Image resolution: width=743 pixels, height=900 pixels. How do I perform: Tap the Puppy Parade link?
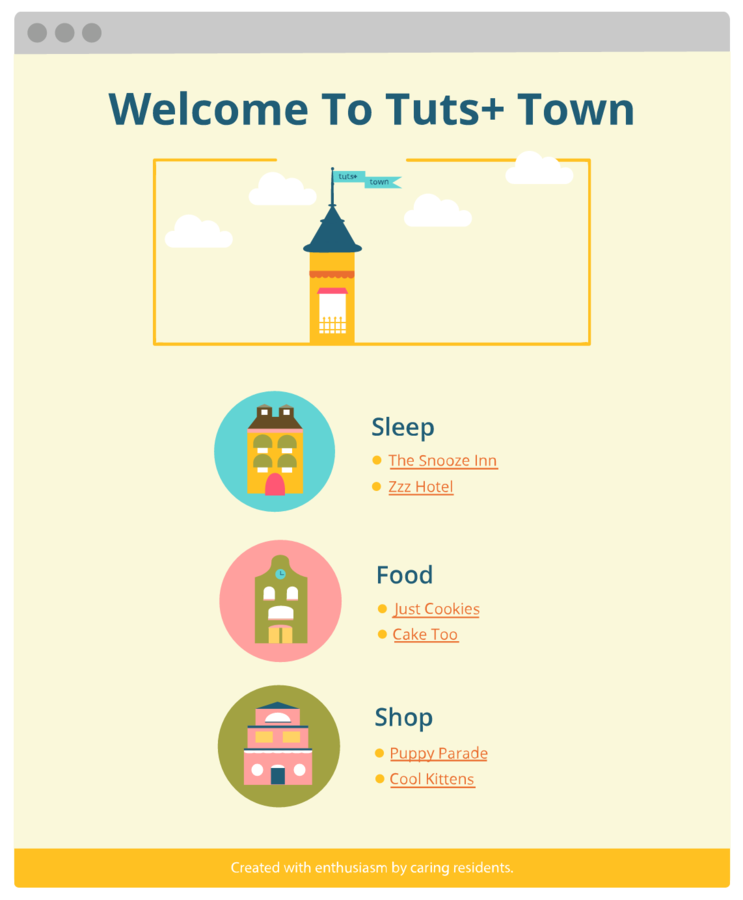[x=438, y=754]
